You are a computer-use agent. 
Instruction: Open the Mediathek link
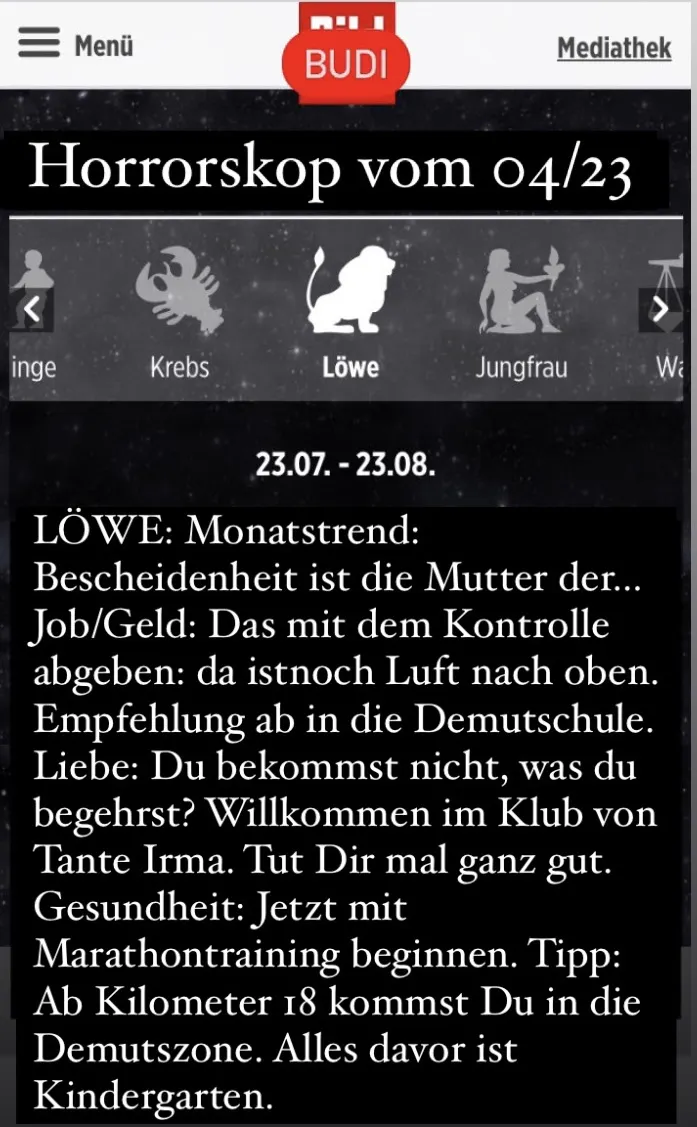tap(613, 47)
